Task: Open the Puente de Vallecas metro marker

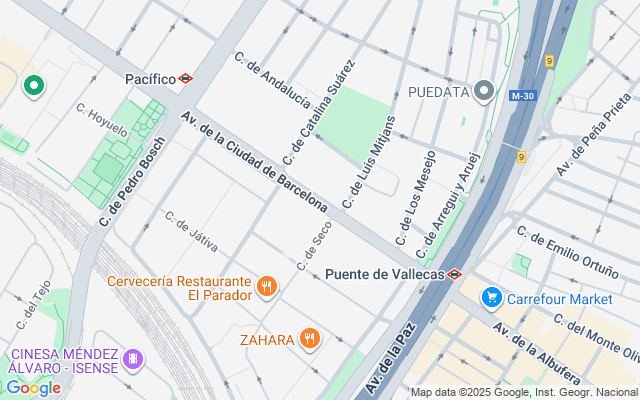Action: [x=454, y=274]
